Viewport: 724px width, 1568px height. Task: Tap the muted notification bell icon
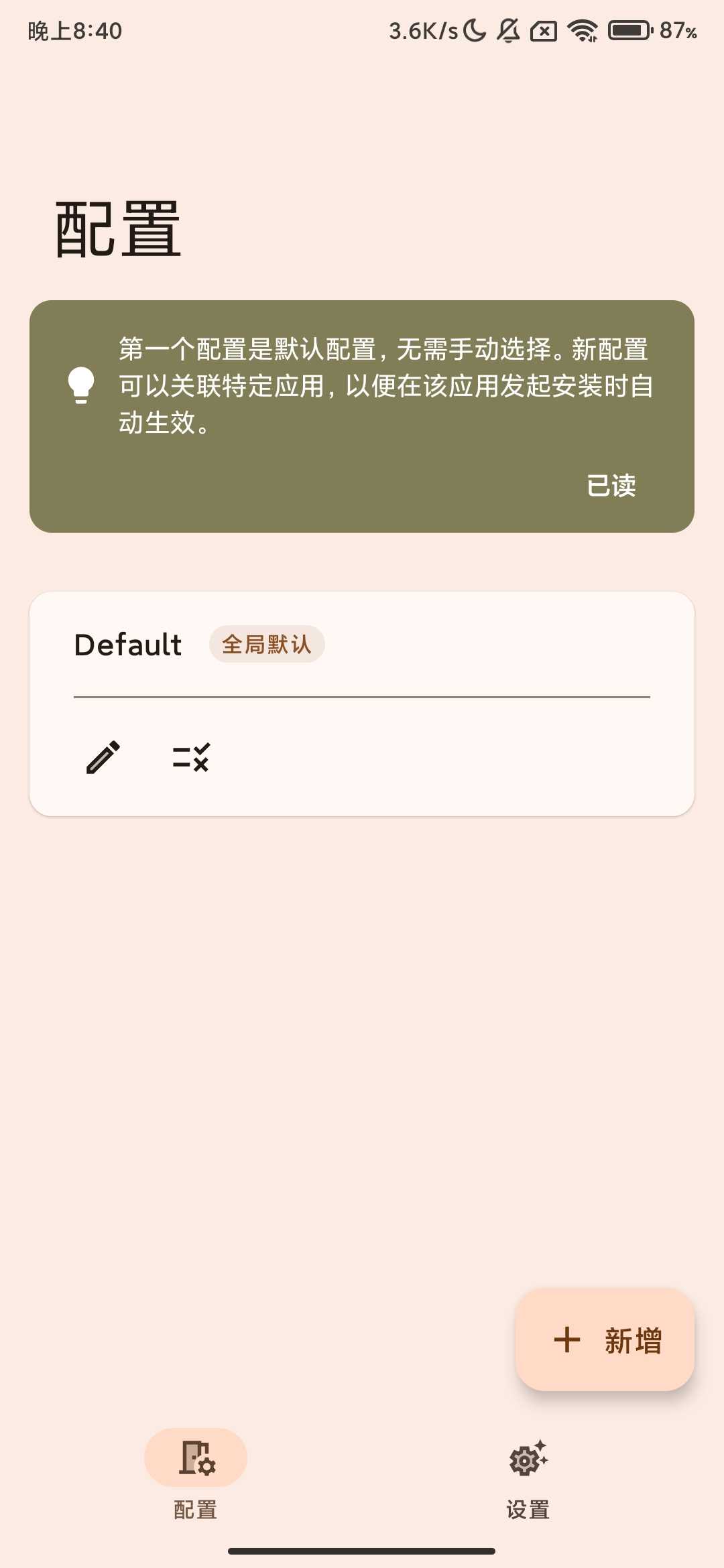click(x=507, y=30)
